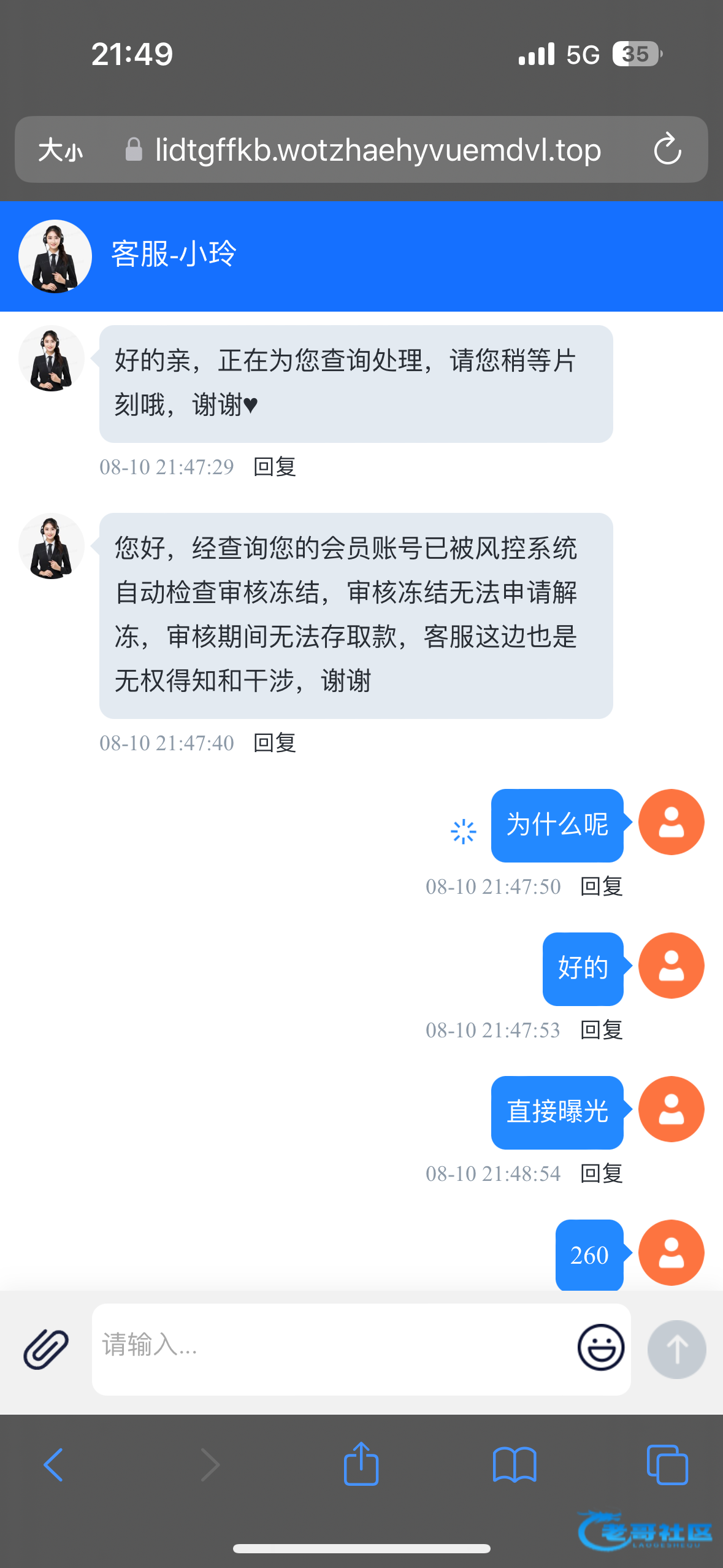Tap 回复 under 直接曝光 message
The height and width of the screenshot is (1568, 723).
pyautogui.click(x=602, y=1174)
